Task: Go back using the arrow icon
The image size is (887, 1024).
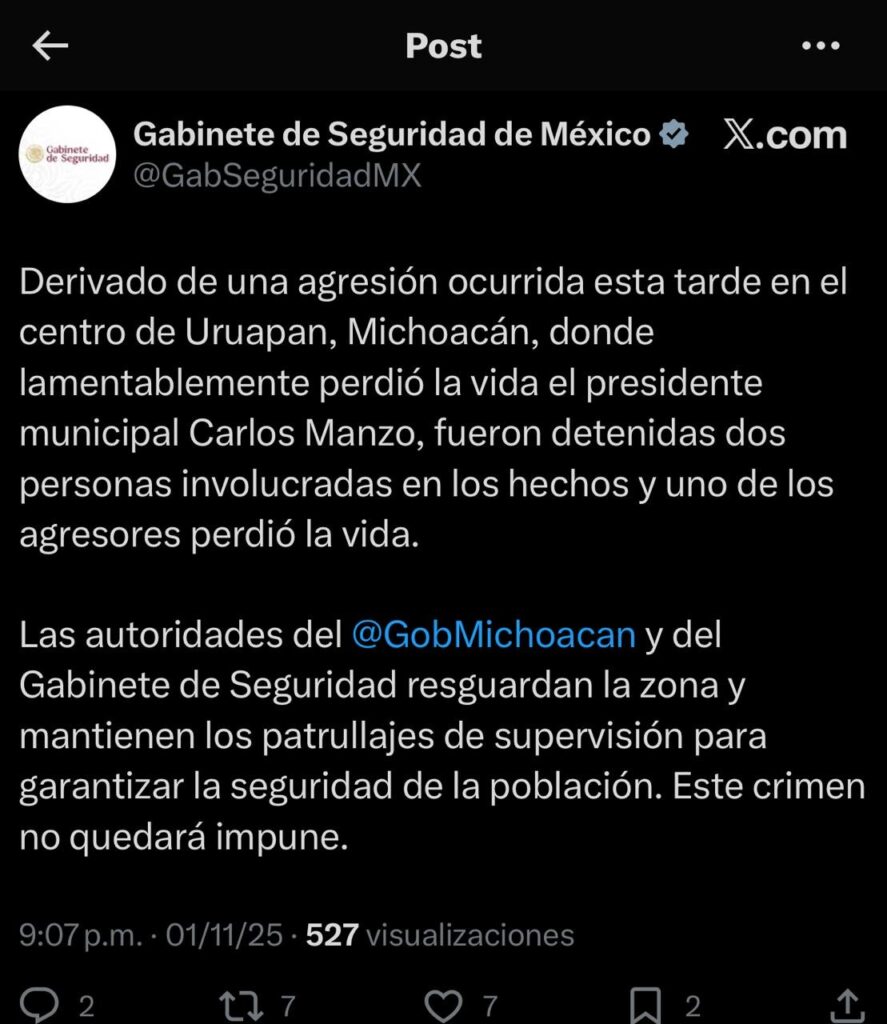Action: tap(50, 47)
